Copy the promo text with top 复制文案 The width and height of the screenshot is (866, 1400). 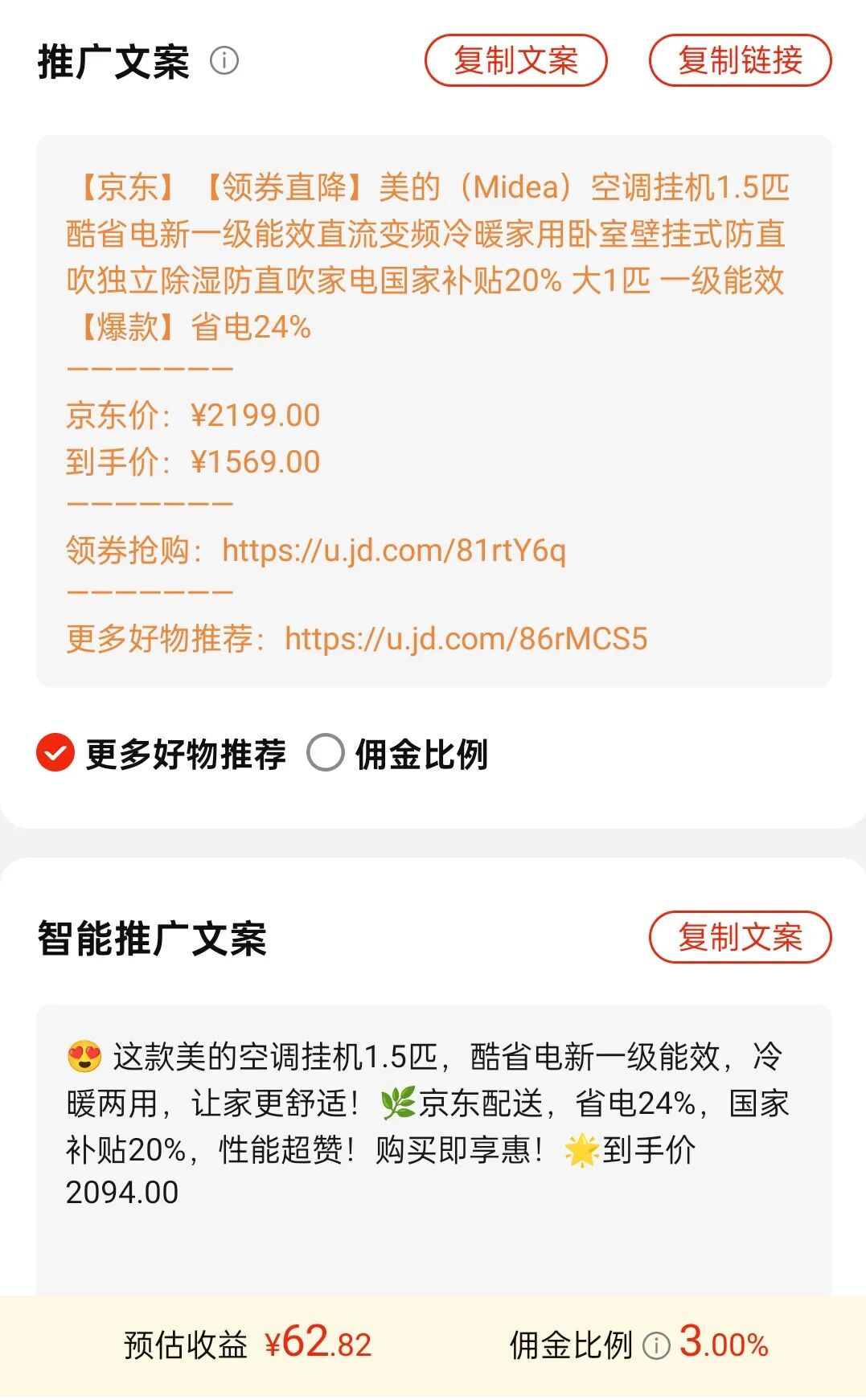[x=515, y=60]
